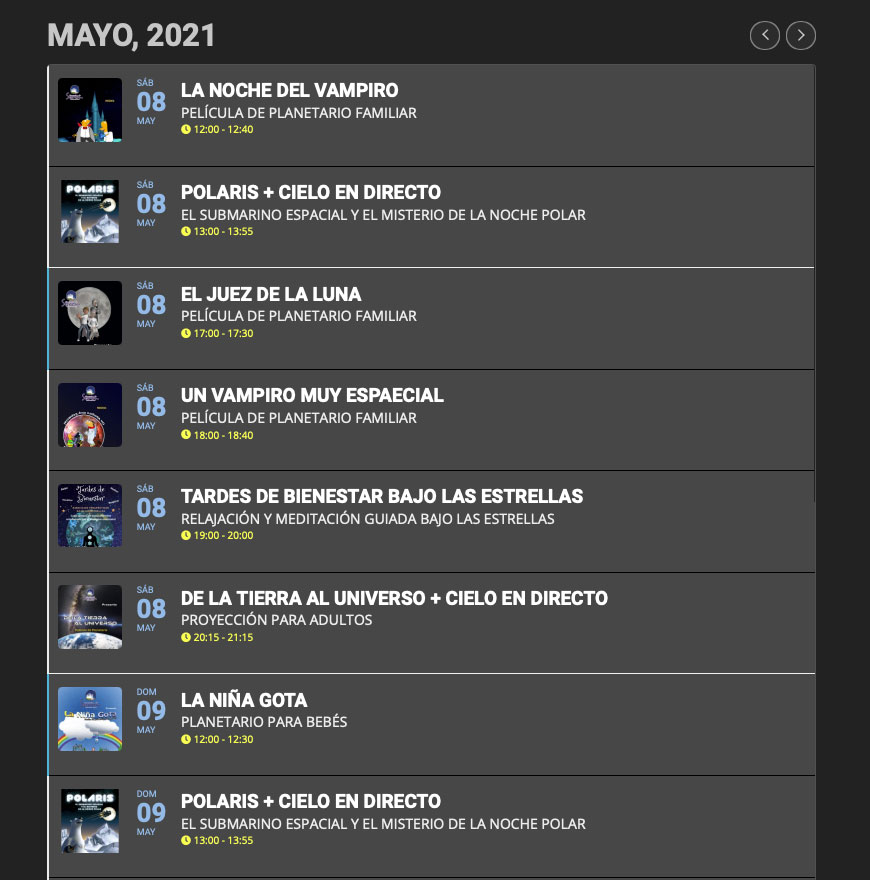Open Polaris event on May 09

pyautogui.click(x=310, y=801)
